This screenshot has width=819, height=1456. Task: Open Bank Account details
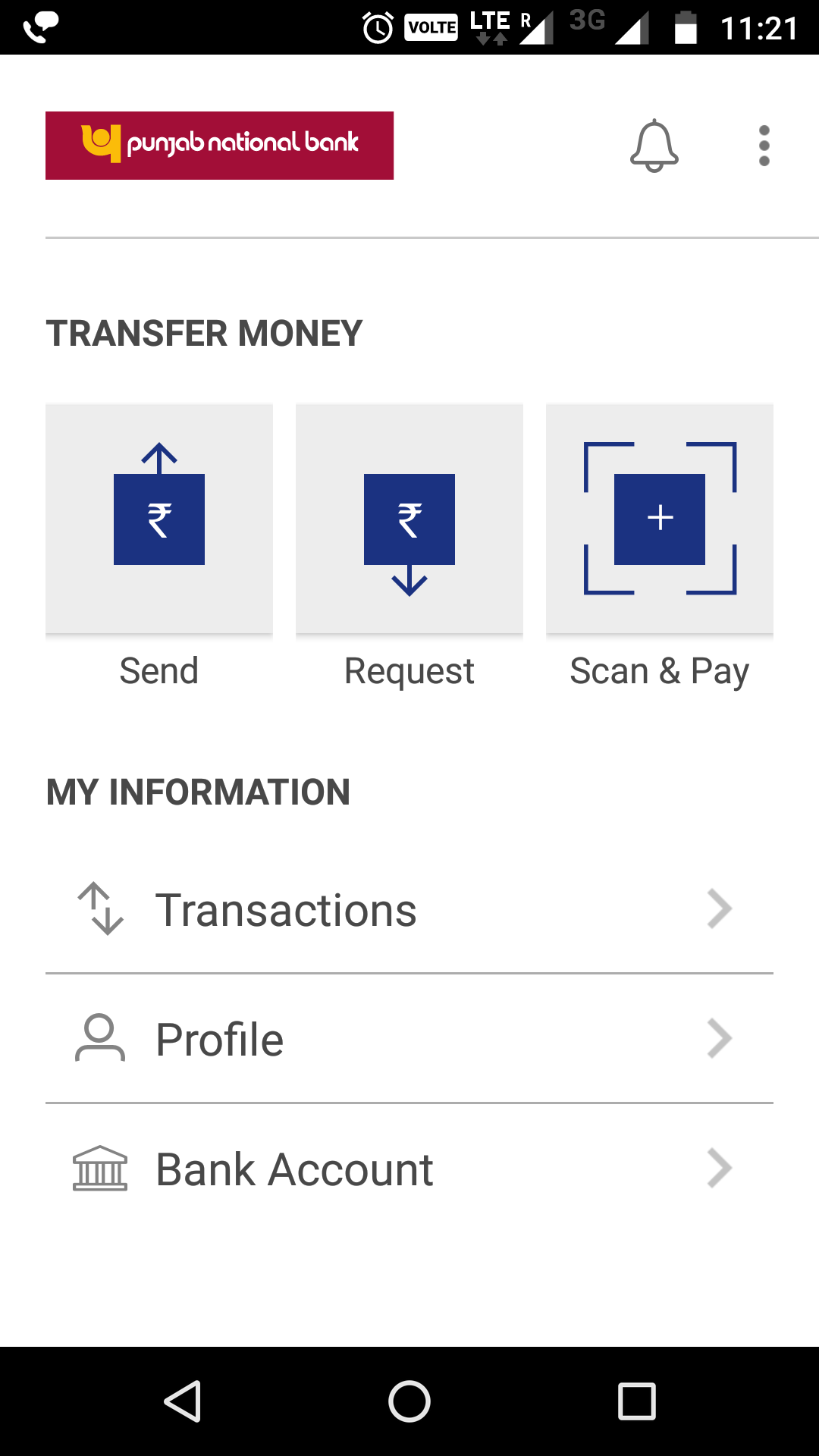pos(409,1169)
